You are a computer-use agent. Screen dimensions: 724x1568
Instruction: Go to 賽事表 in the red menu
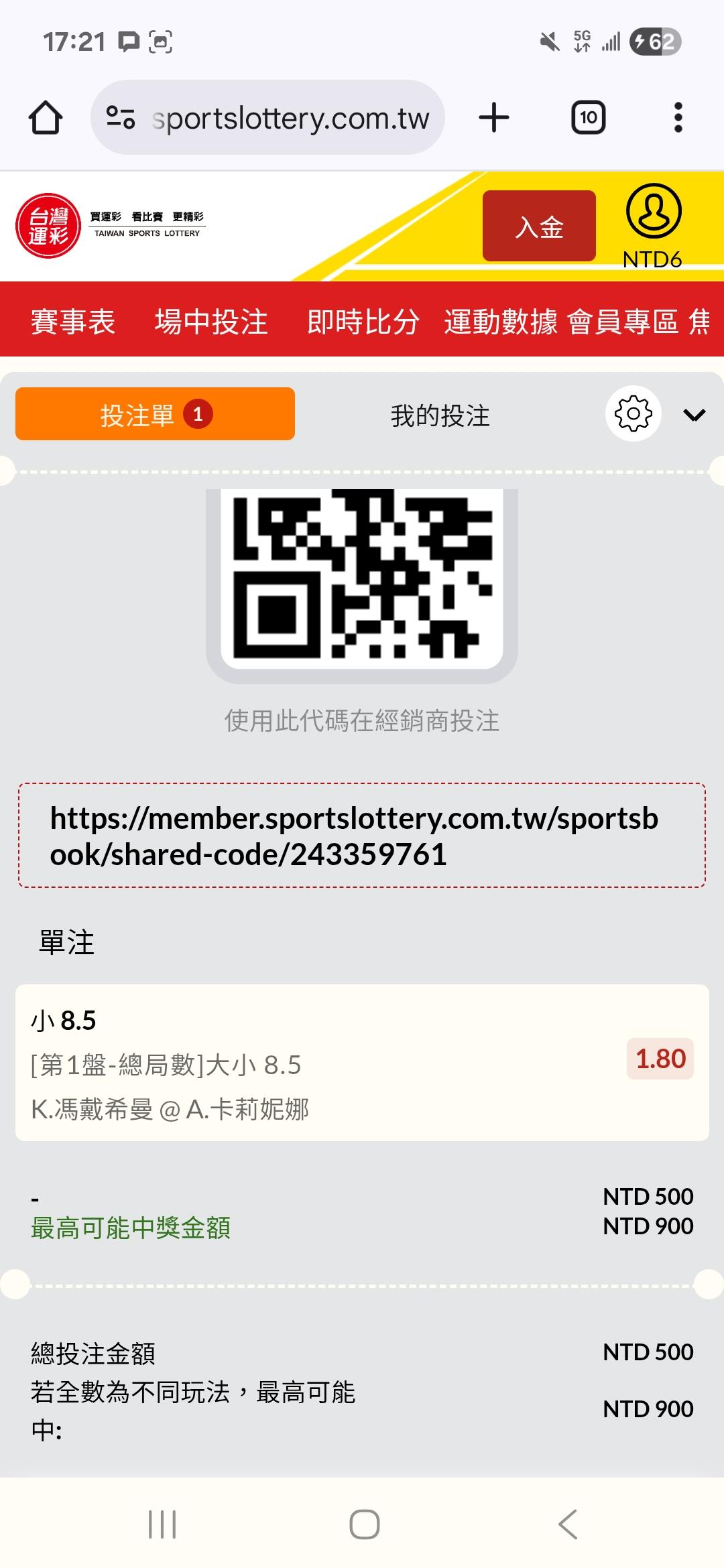click(x=73, y=322)
